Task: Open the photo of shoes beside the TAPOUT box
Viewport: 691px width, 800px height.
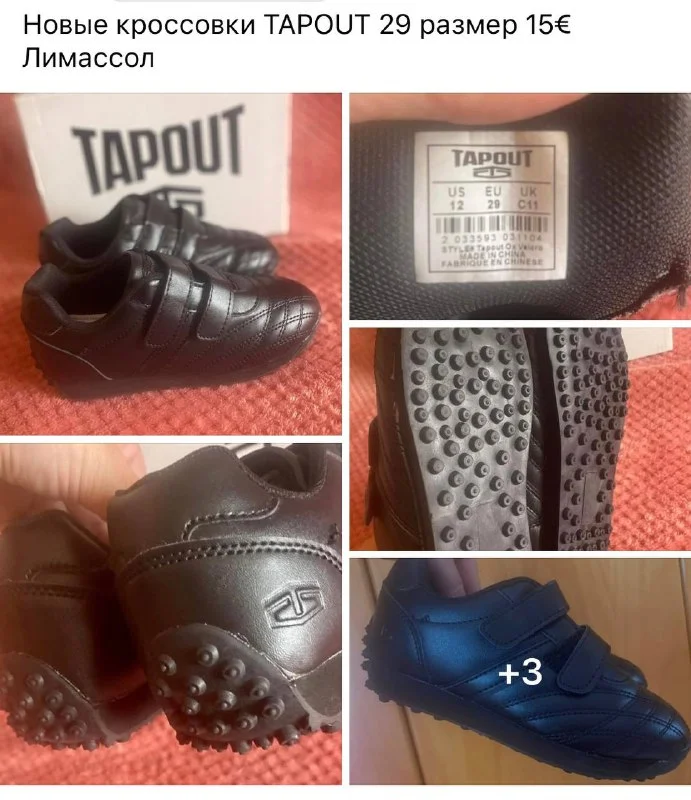Action: (170, 264)
